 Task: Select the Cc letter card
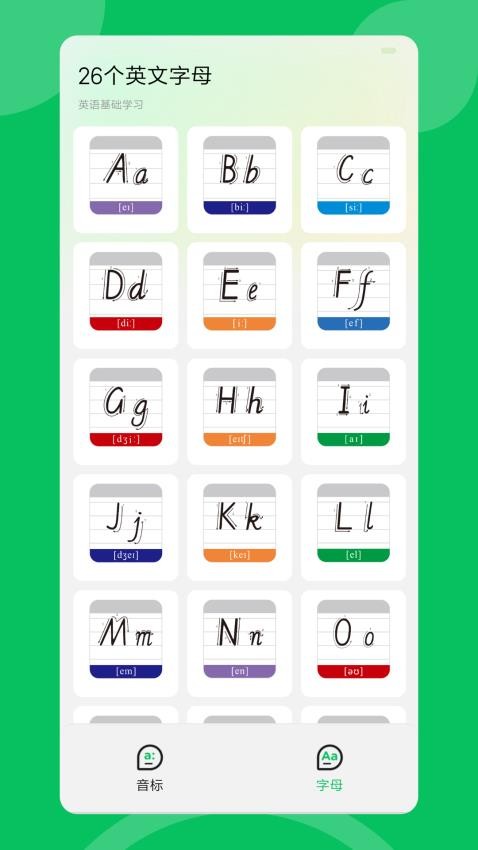click(x=353, y=179)
